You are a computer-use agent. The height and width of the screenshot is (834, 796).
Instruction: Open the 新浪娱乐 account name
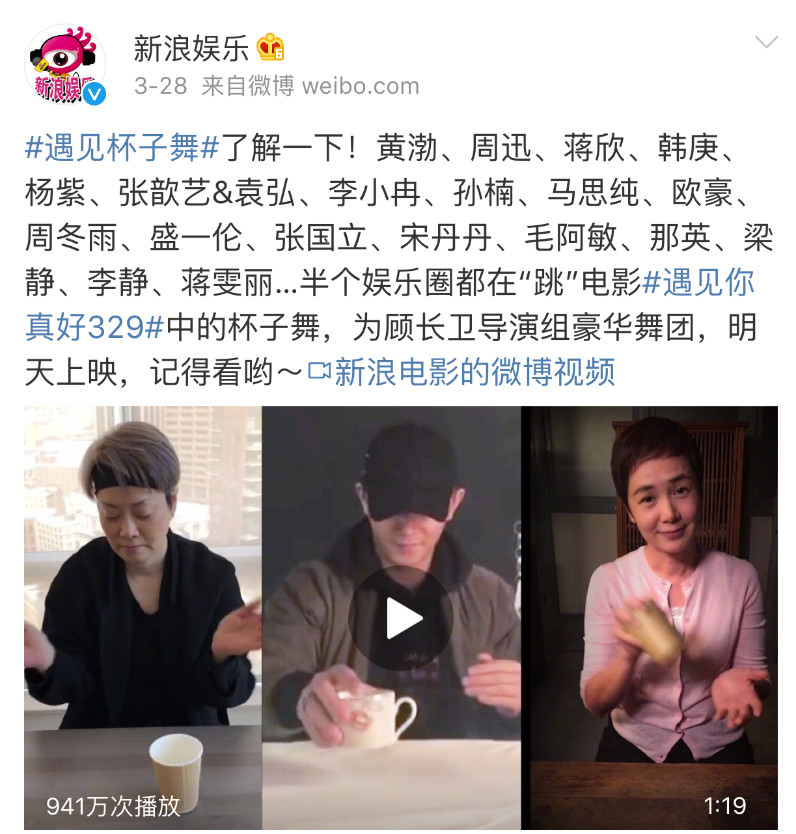[190, 47]
